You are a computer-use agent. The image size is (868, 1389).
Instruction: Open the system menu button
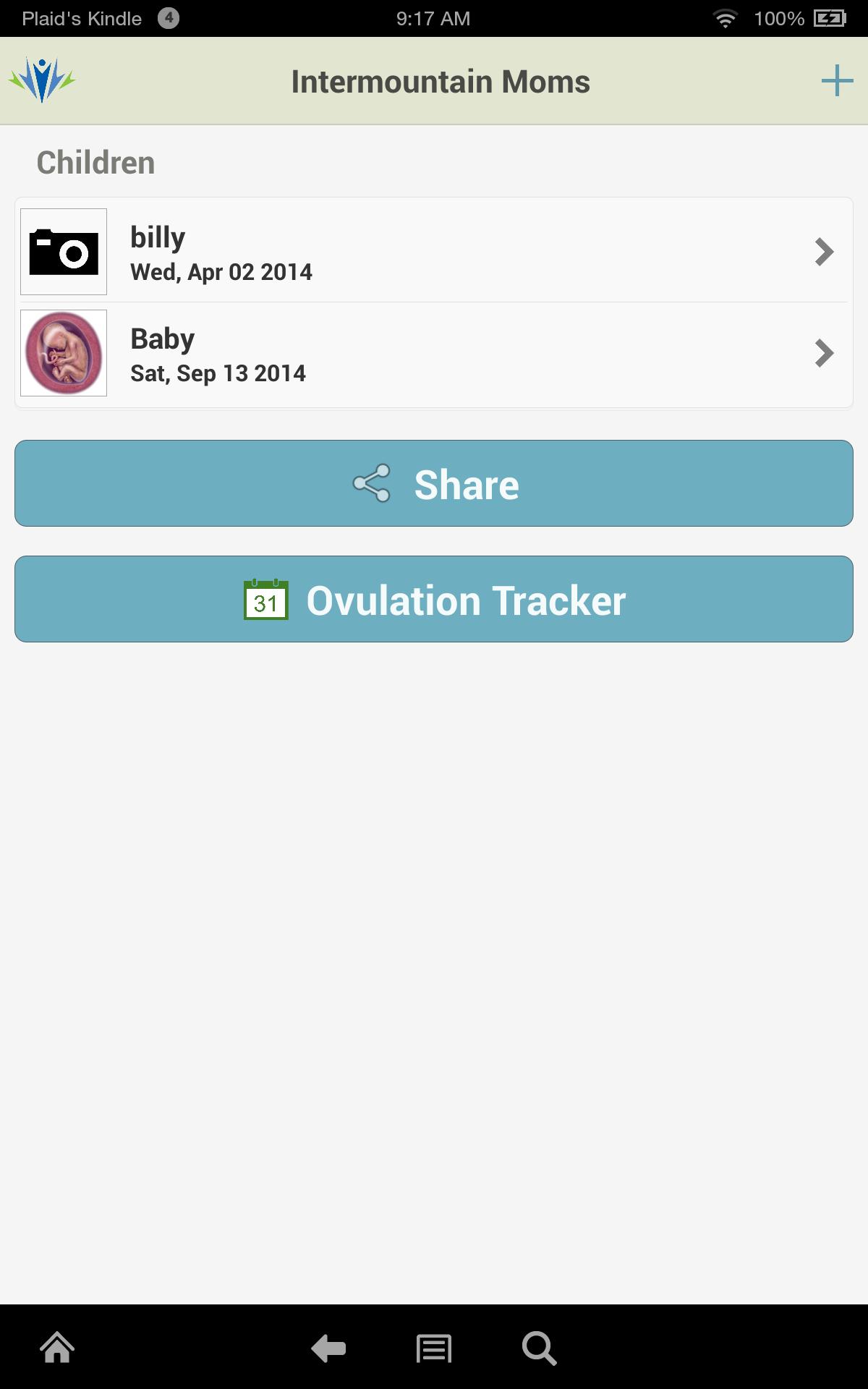coord(434,1348)
